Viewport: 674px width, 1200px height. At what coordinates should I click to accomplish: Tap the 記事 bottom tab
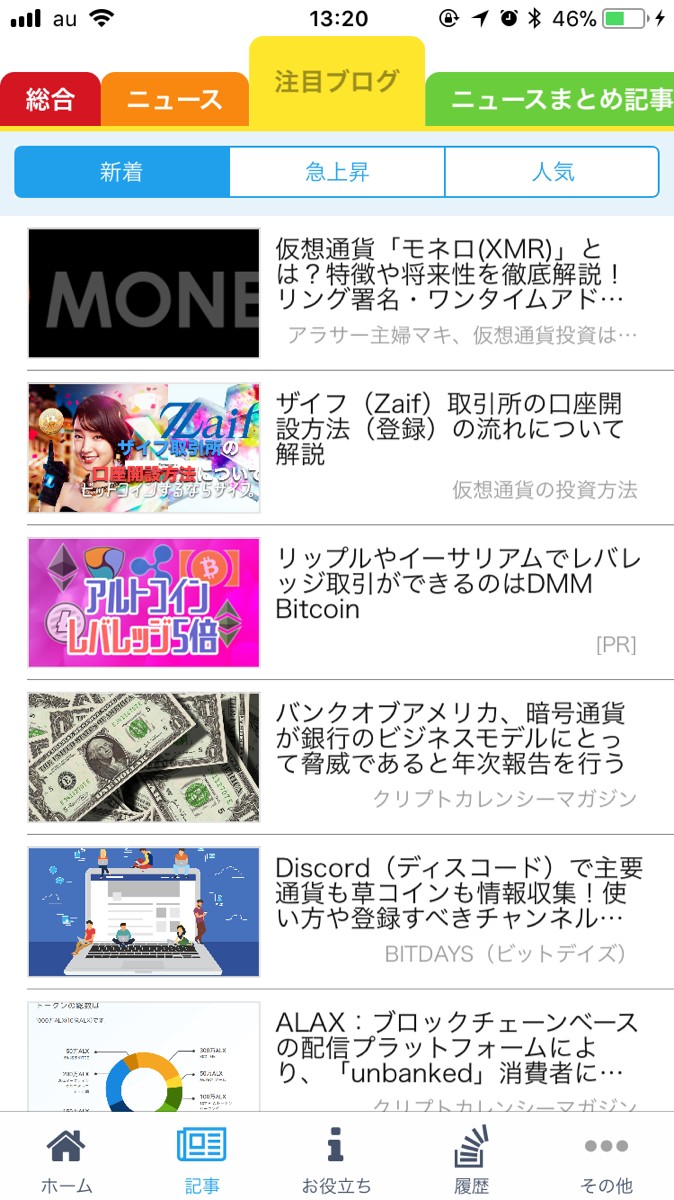(201, 1160)
